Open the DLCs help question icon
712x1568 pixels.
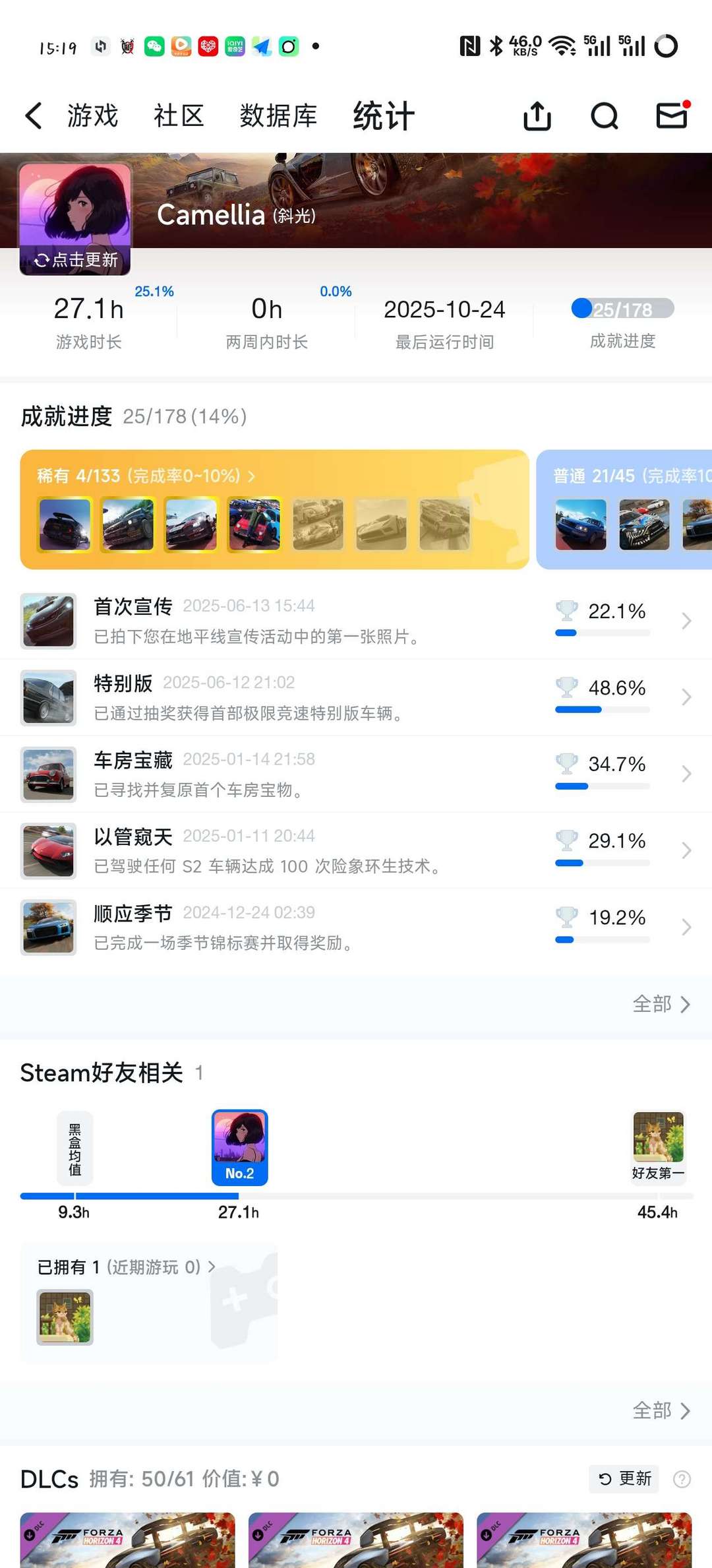[682, 1479]
